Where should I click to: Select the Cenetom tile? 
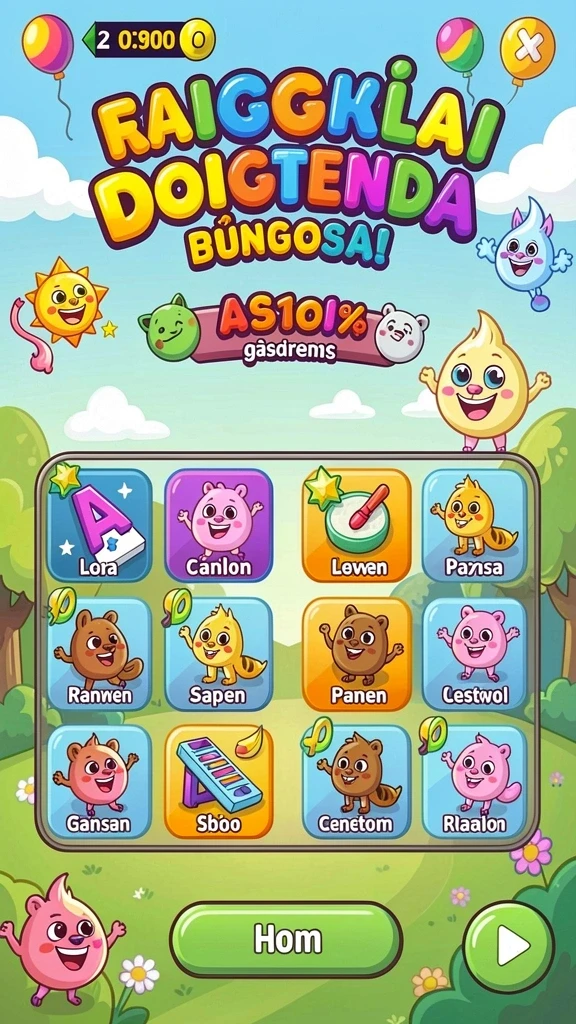(357, 782)
